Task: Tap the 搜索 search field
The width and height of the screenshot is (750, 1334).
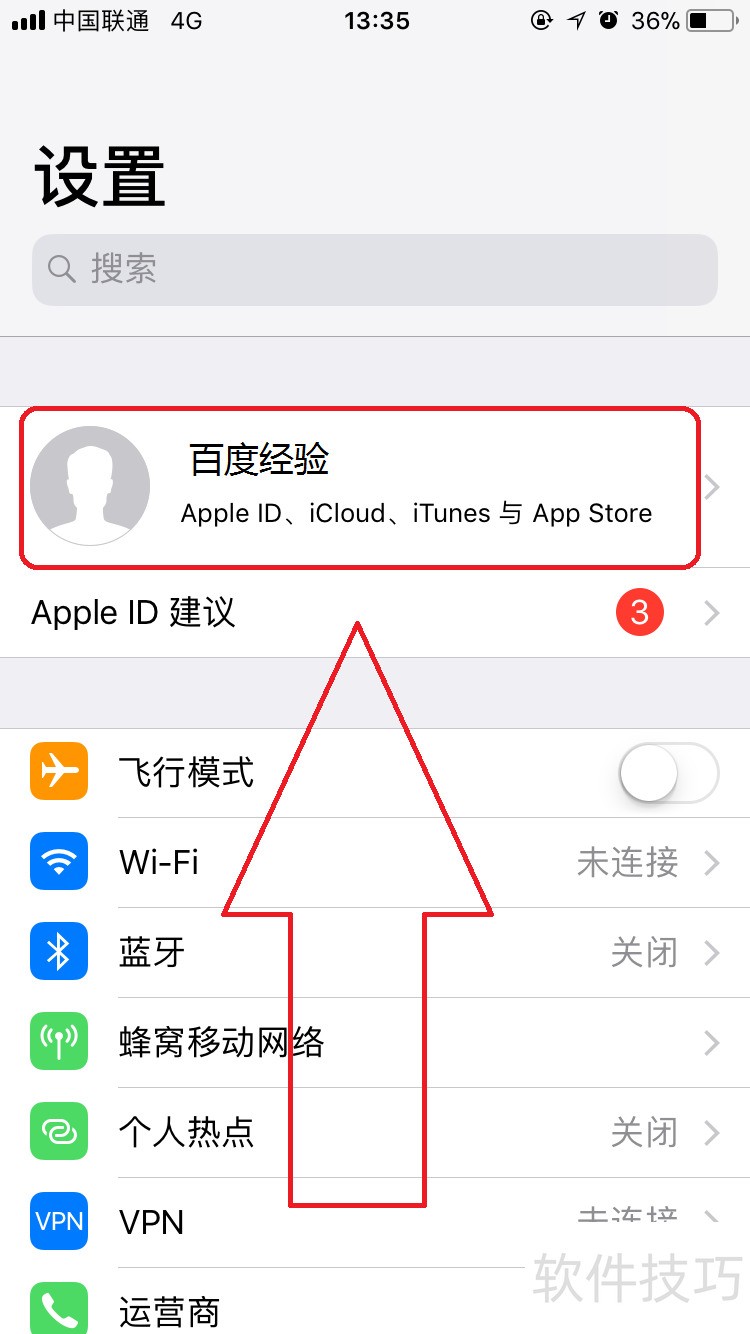Action: (x=374, y=269)
